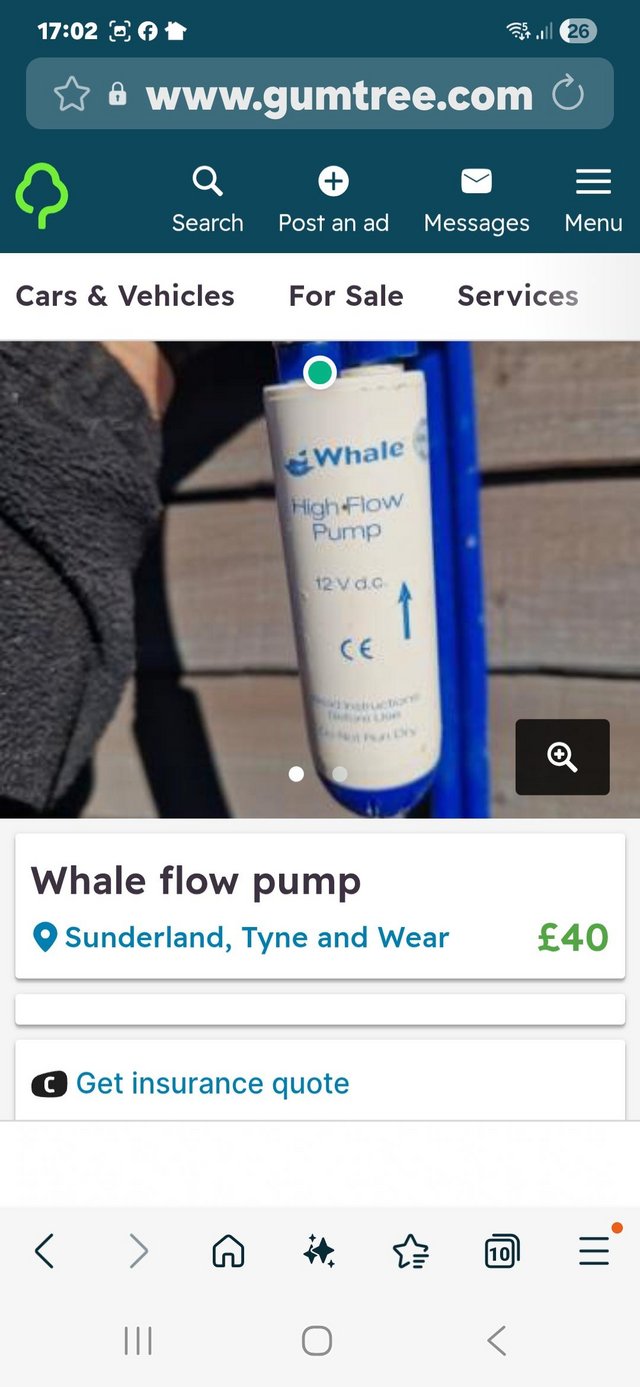View the 10 open browser tabs
Image resolution: width=640 pixels, height=1387 pixels.
click(x=501, y=1251)
